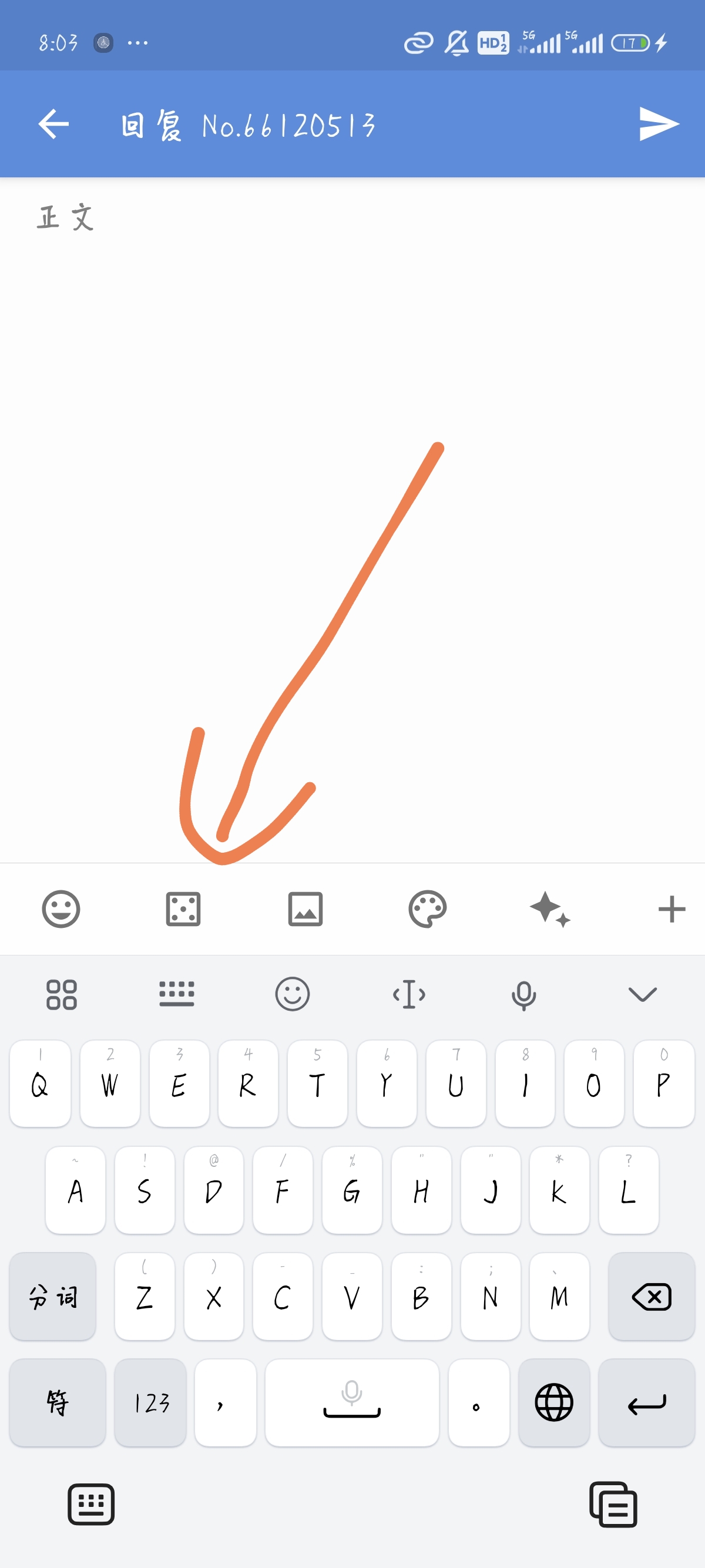Screen dimensions: 705x1568
Task: Open the keyboard's emoji panel
Action: click(x=292, y=995)
